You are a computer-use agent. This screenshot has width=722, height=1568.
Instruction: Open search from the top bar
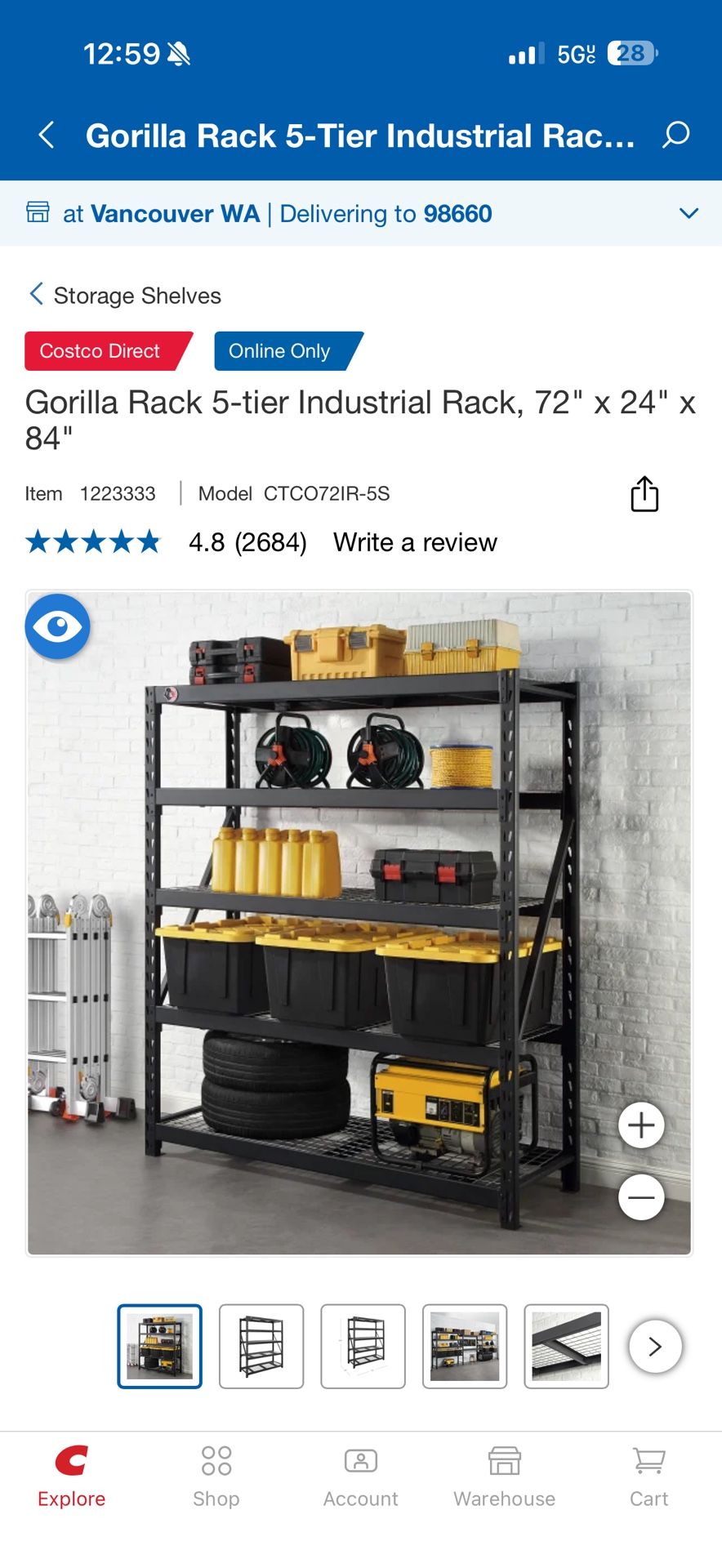[675, 135]
